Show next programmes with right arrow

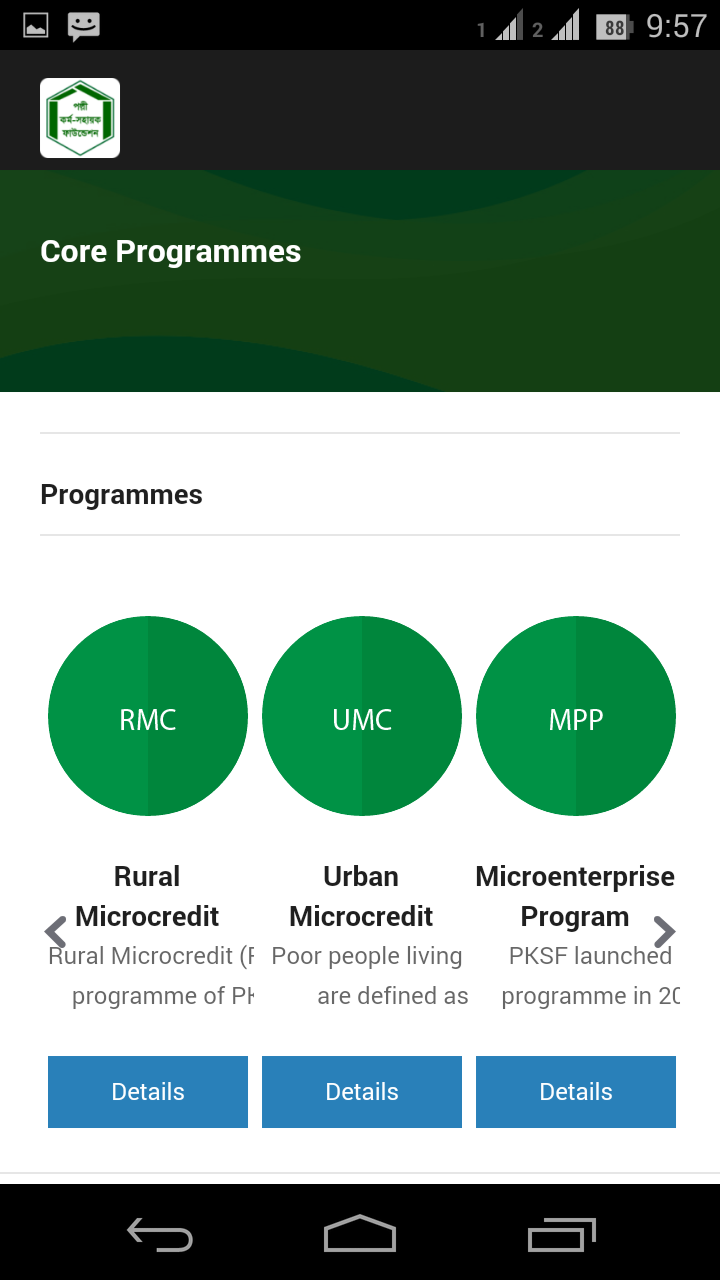664,932
